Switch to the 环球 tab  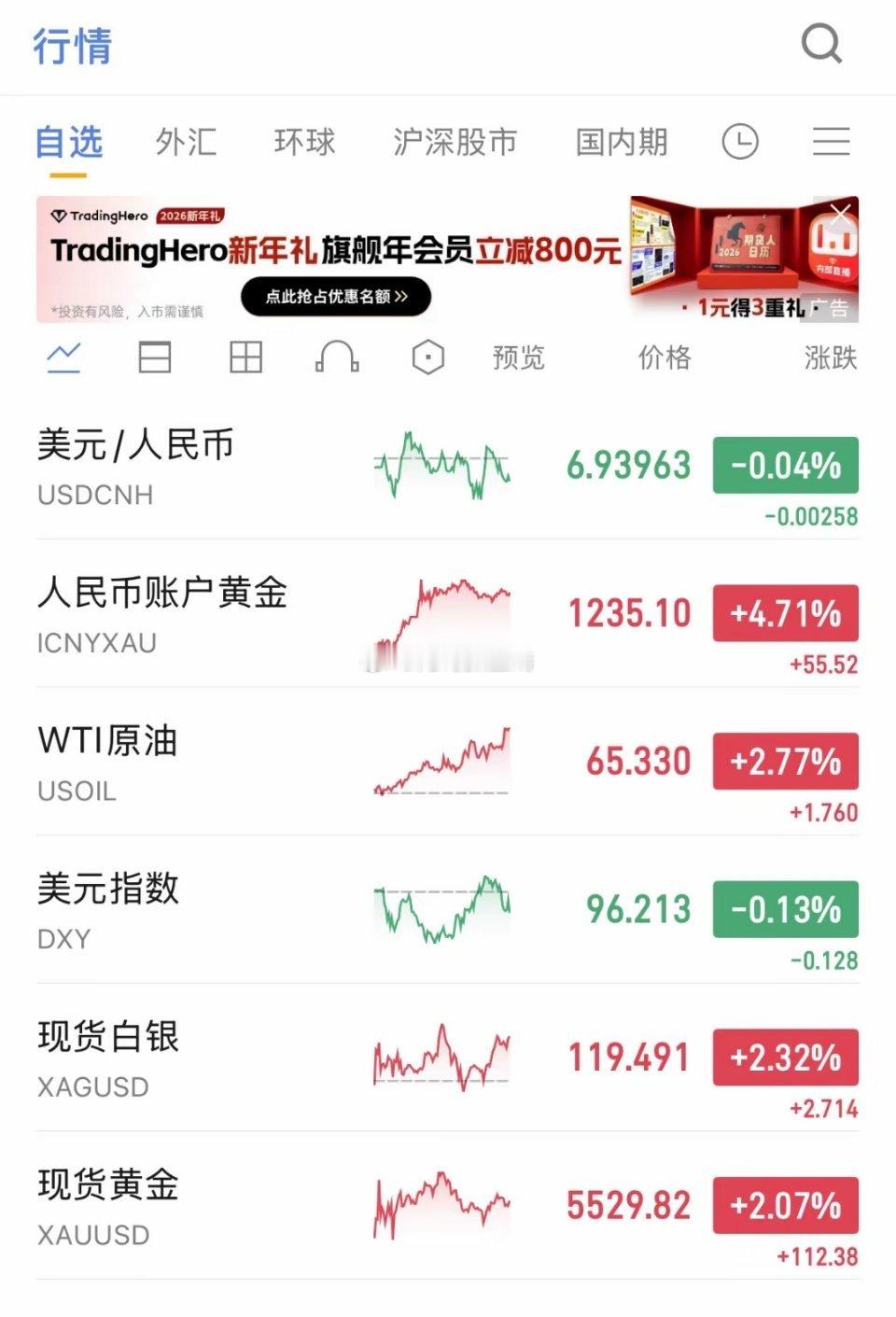(x=304, y=143)
